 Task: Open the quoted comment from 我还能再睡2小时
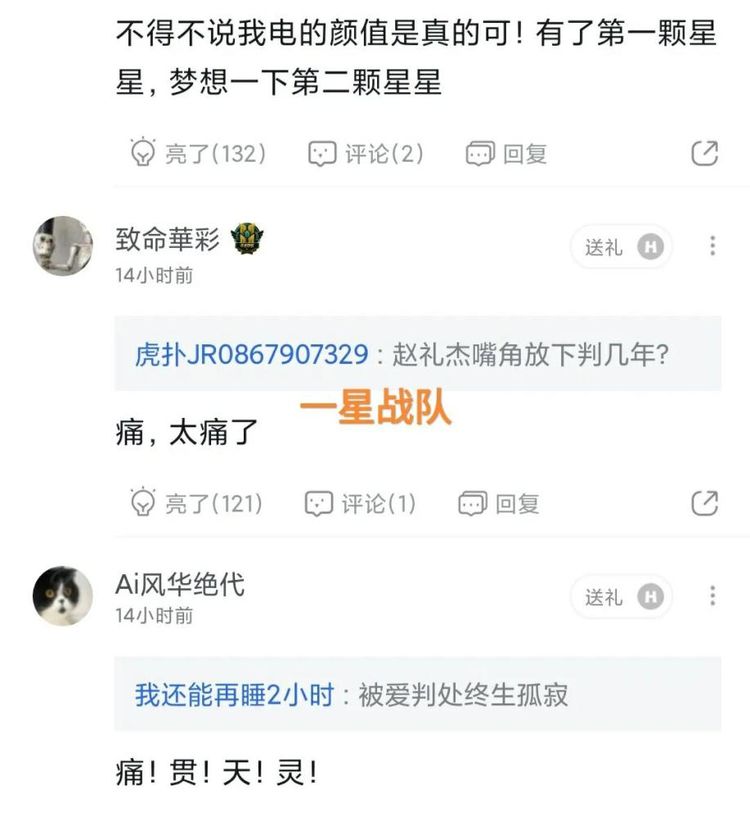417,694
